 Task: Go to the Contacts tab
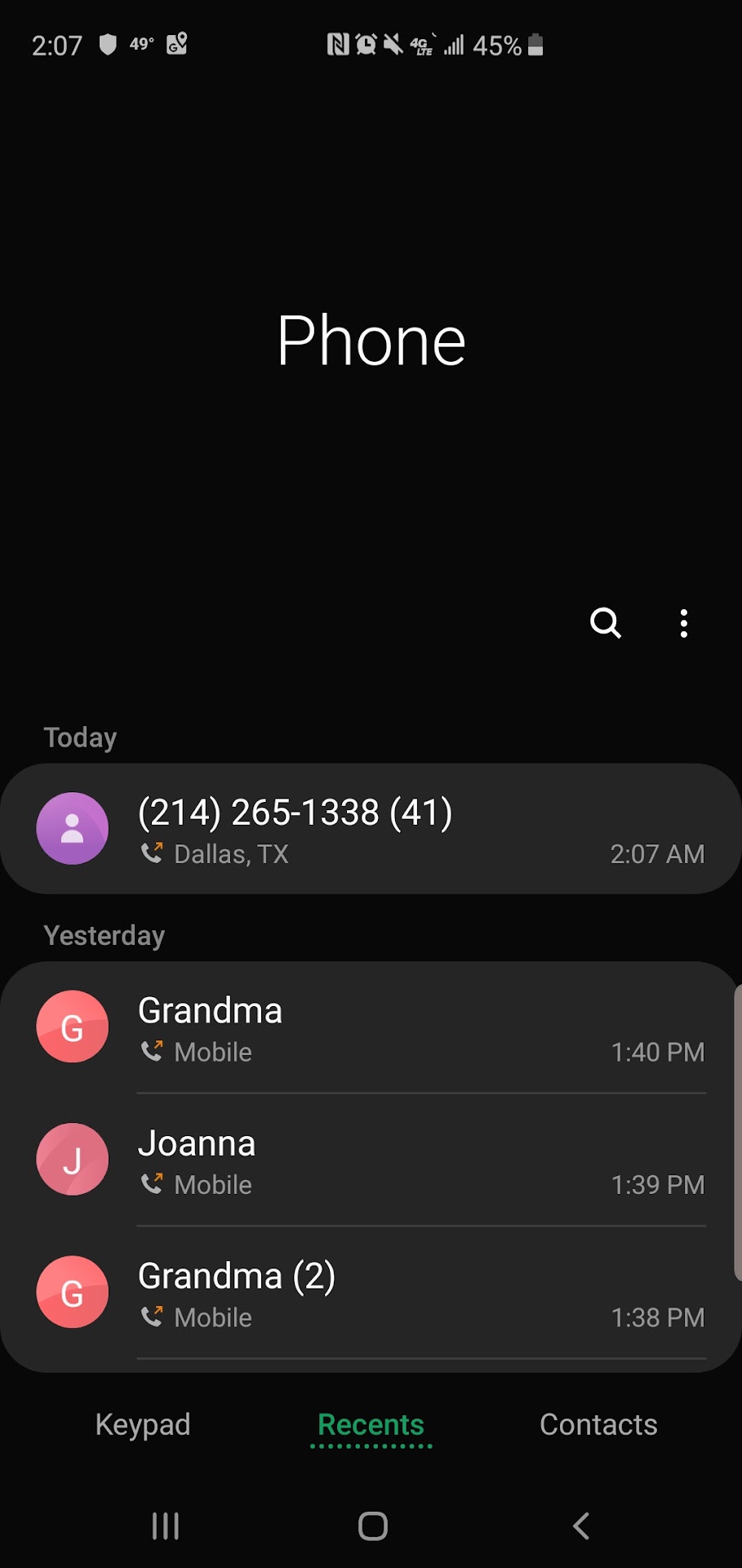[x=598, y=1424]
